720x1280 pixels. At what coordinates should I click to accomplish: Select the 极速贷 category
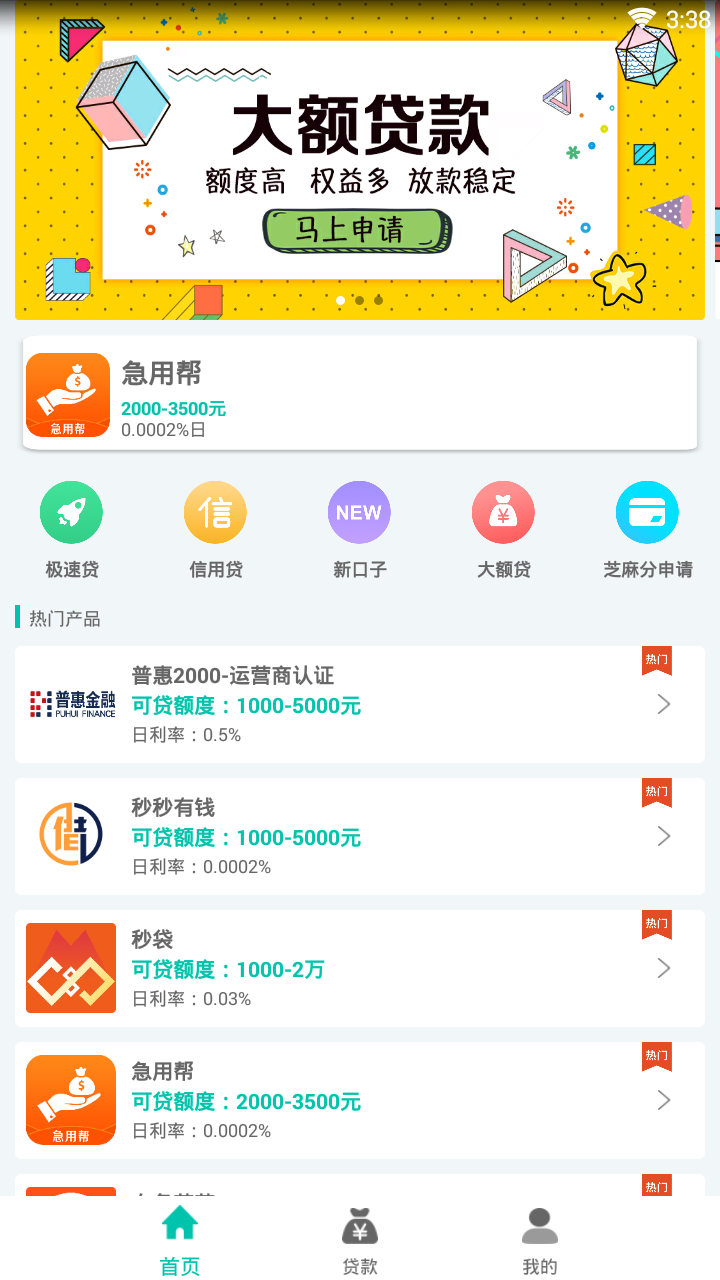(72, 530)
